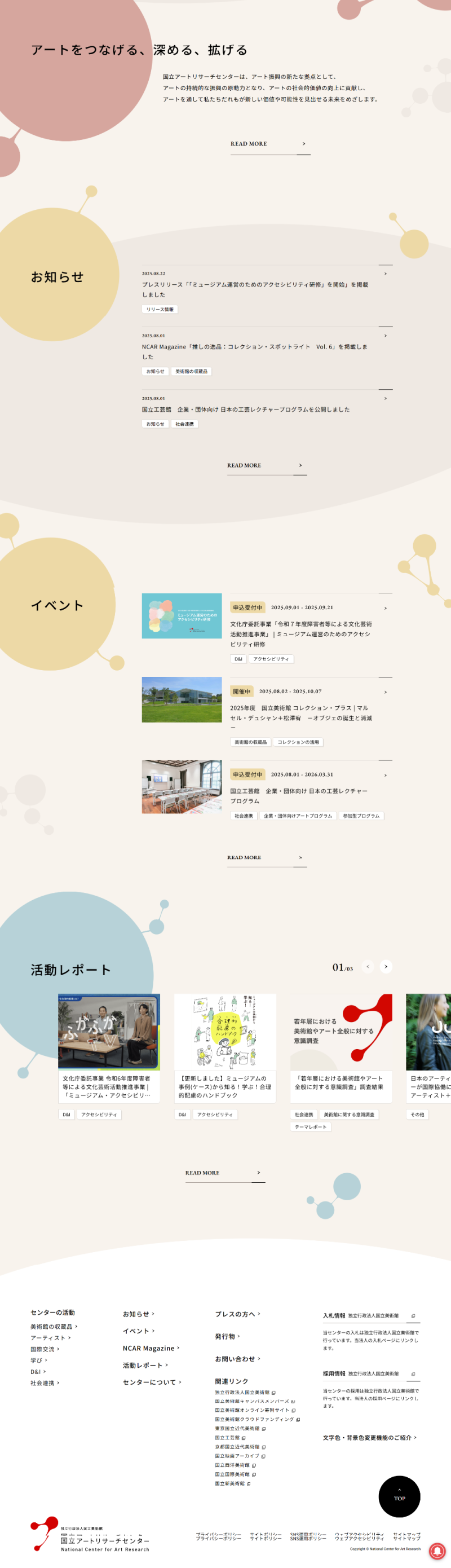This screenshot has height=1568, width=451.
Task: Open 文字色・背景色変更機能のご紹介 link
Action: [x=369, y=1438]
